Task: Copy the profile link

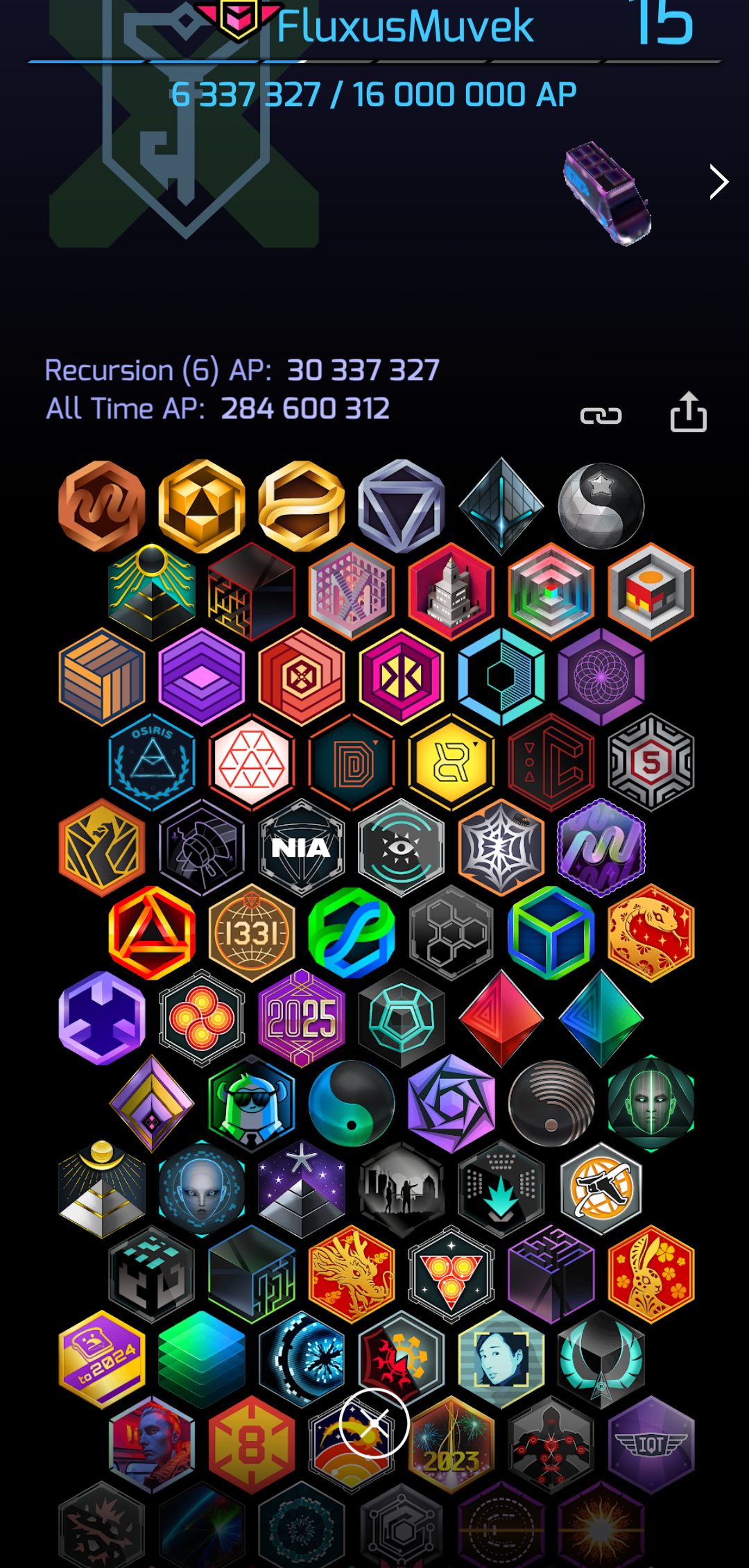Action: (x=601, y=416)
